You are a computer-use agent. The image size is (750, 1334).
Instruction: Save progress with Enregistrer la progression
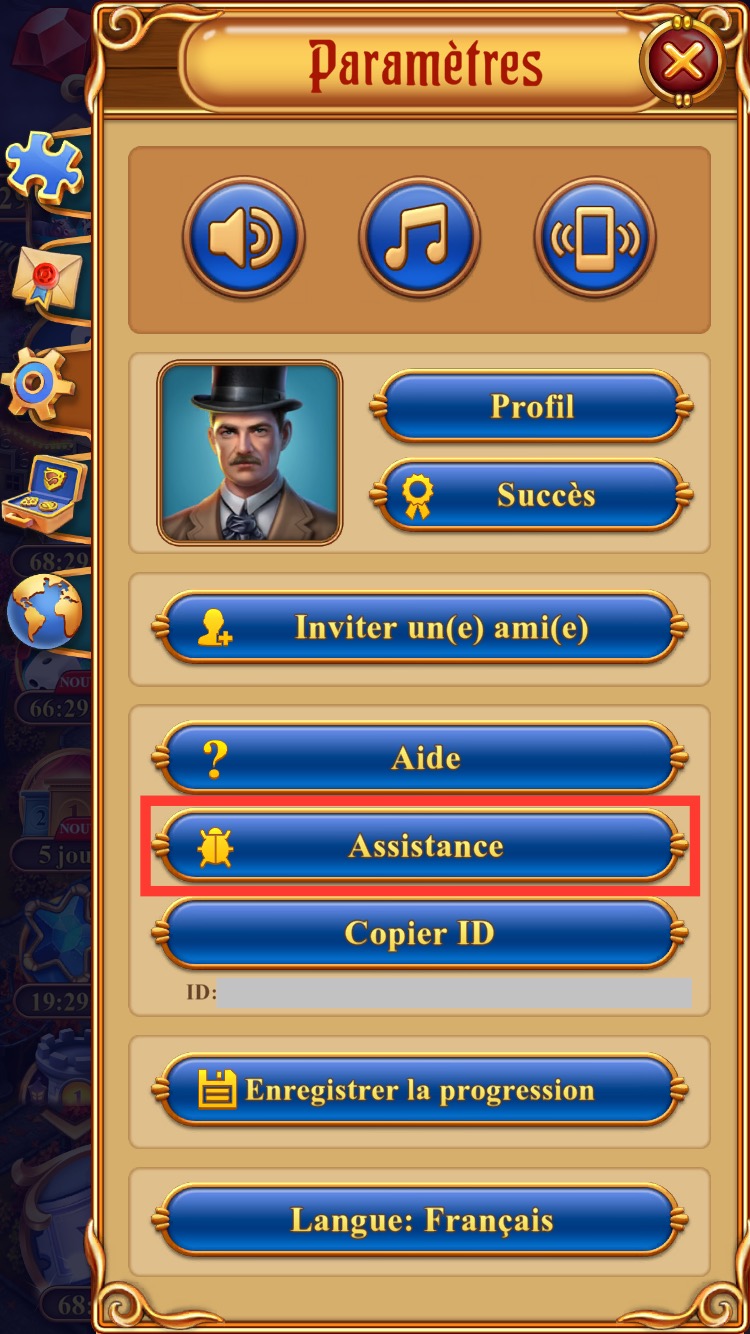pyautogui.click(x=419, y=1091)
